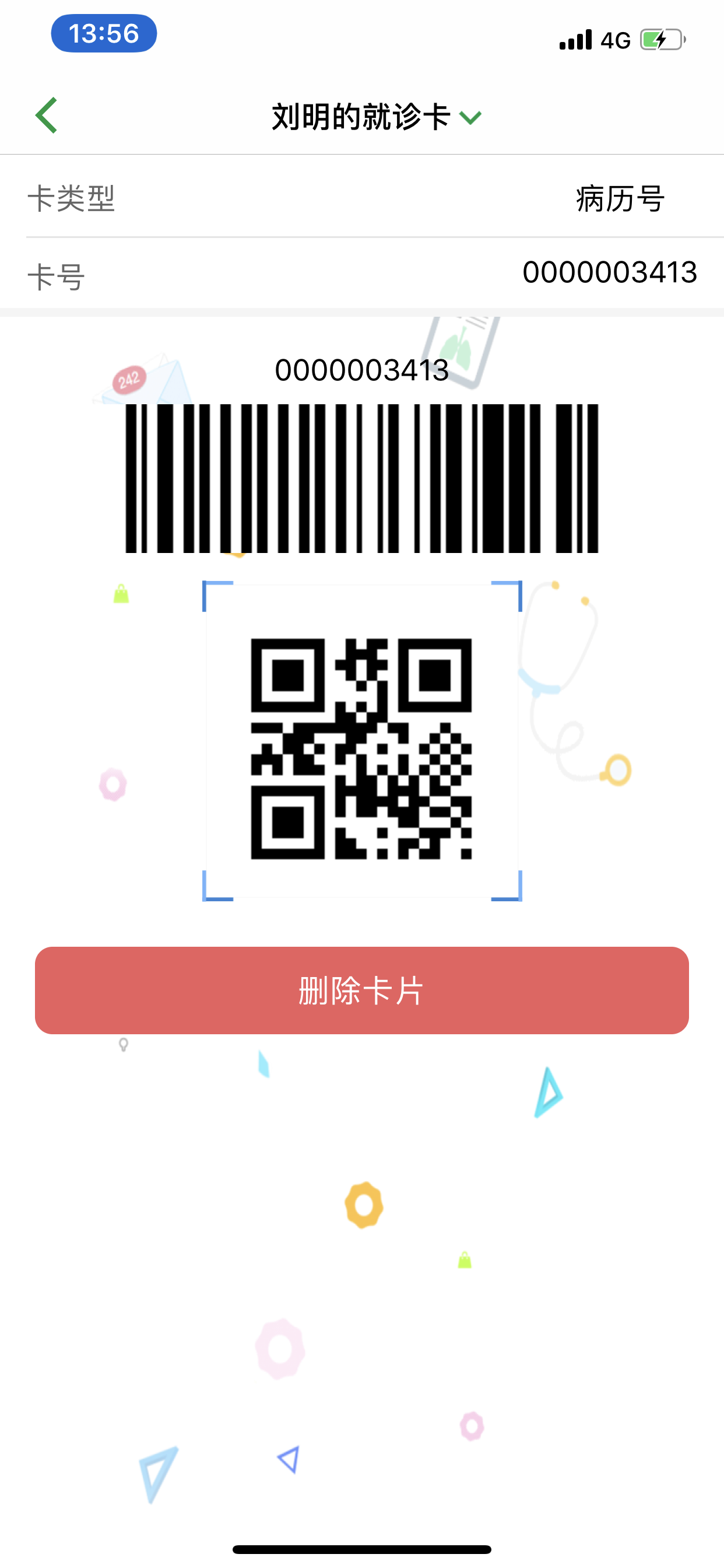This screenshot has height=1568, width=724.
Task: Tap the title bar label 刘明的就诊卡
Action: click(360, 116)
